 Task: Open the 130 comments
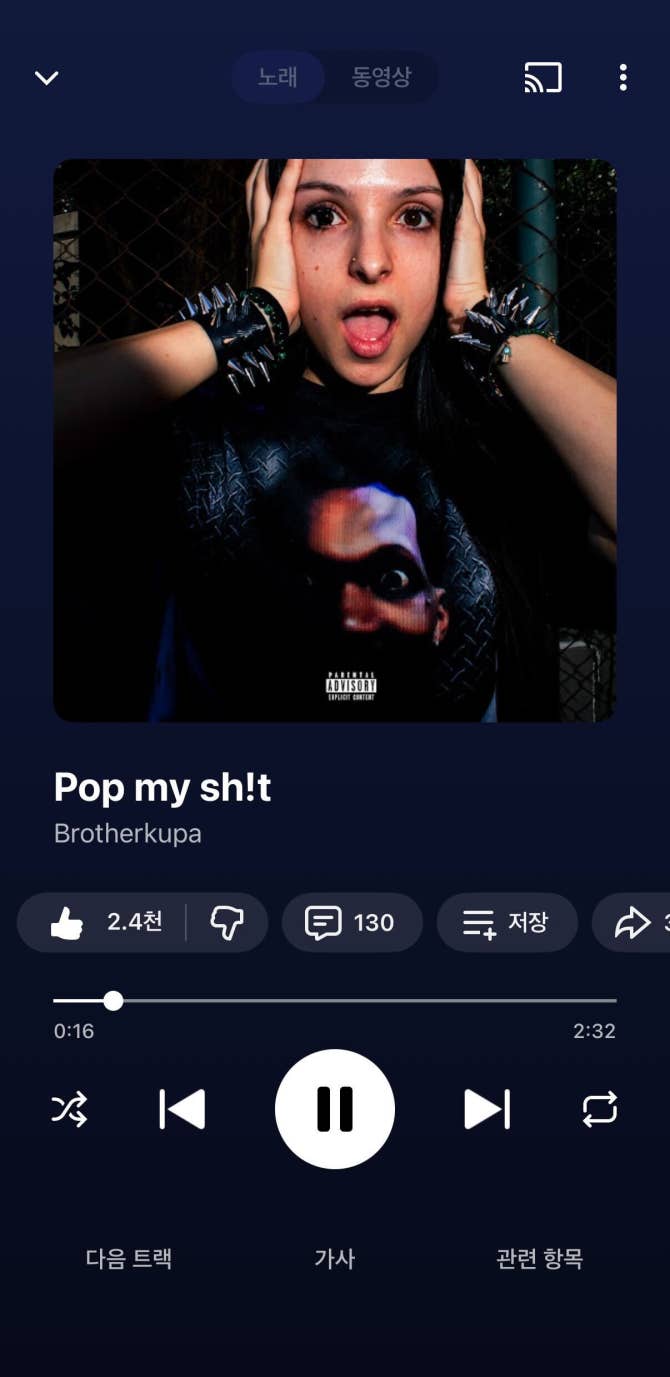pos(352,922)
